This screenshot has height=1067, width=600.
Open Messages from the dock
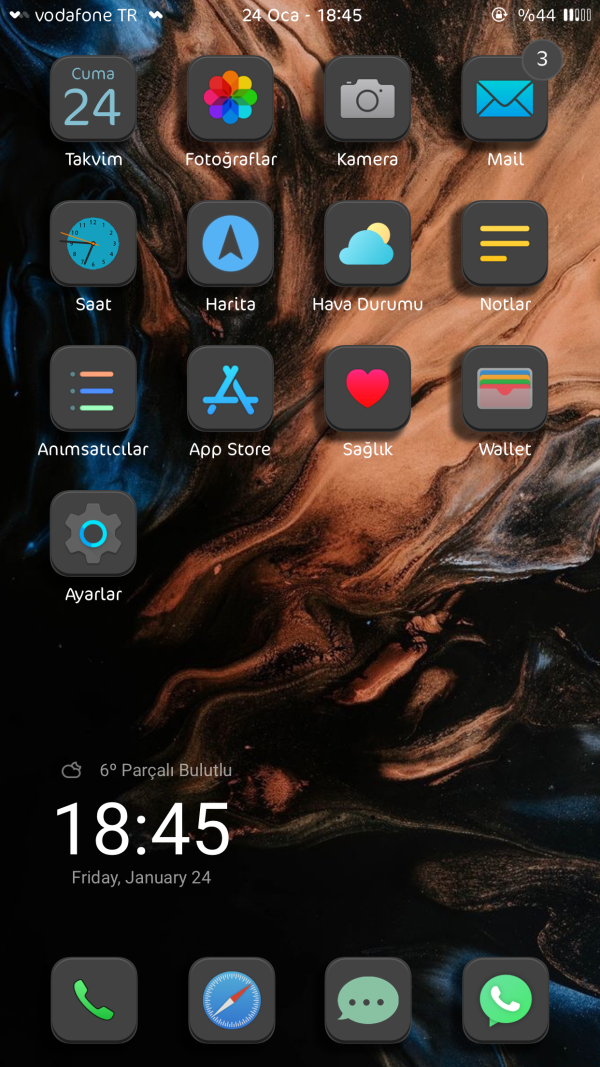(367, 1000)
